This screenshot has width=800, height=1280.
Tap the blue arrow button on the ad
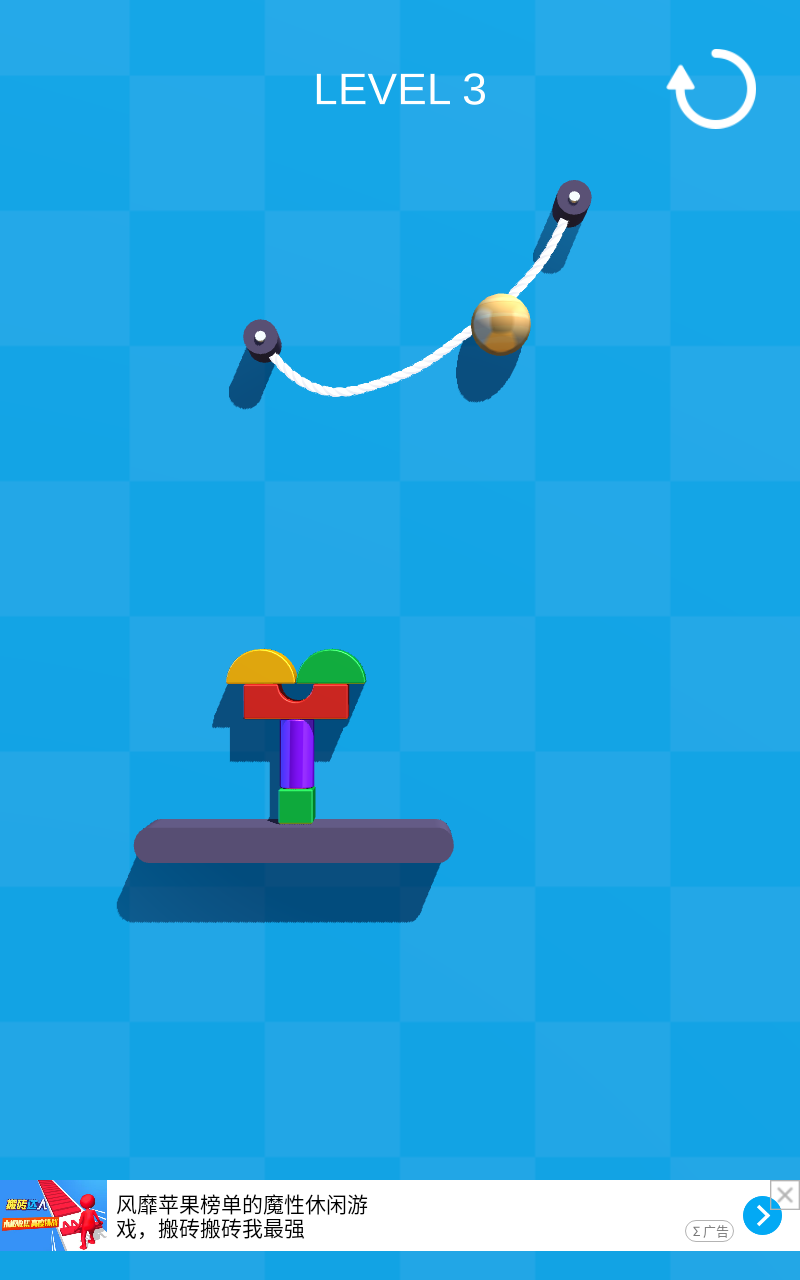tap(762, 1215)
